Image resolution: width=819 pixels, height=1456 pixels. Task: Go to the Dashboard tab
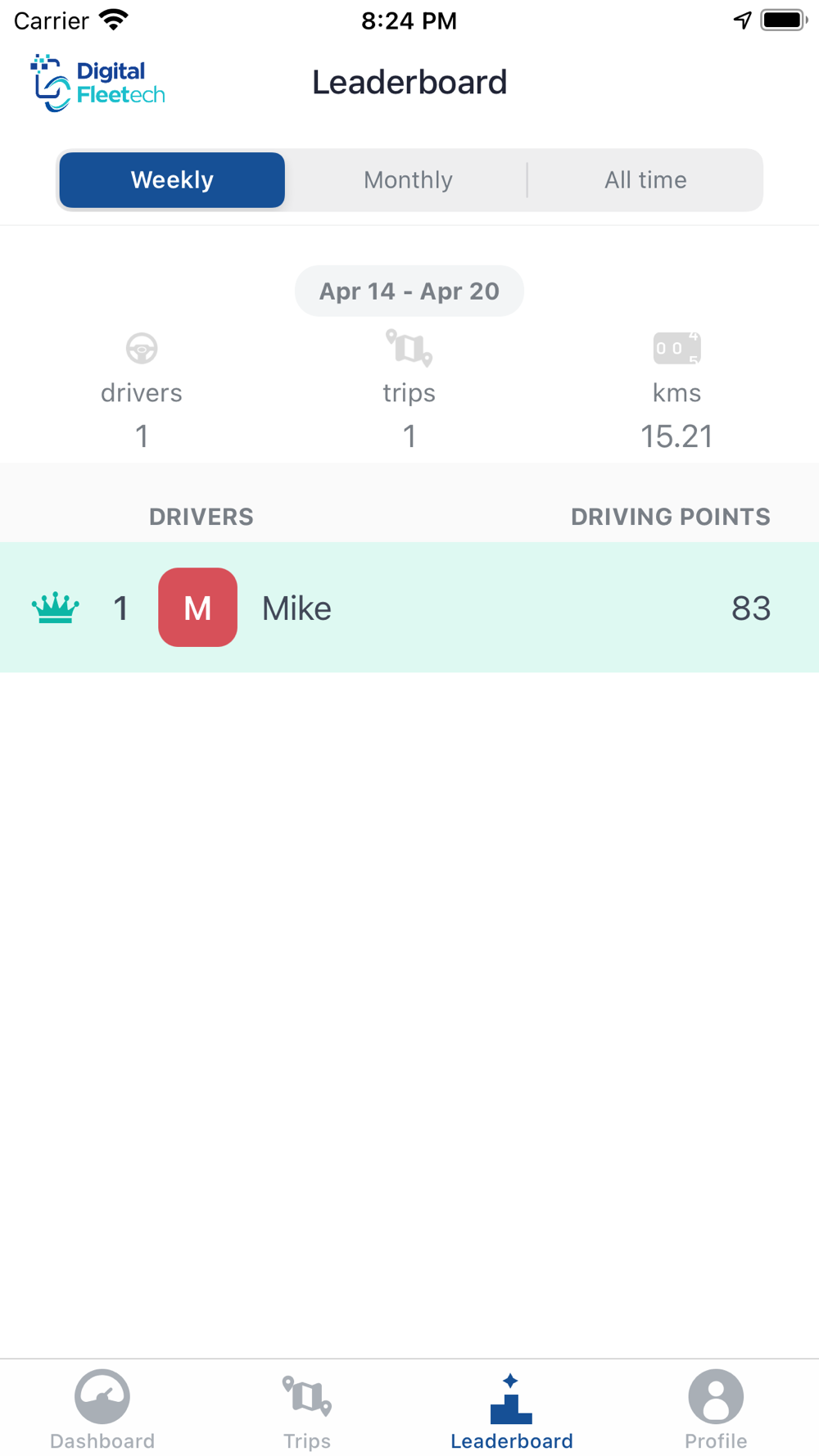point(102,1410)
